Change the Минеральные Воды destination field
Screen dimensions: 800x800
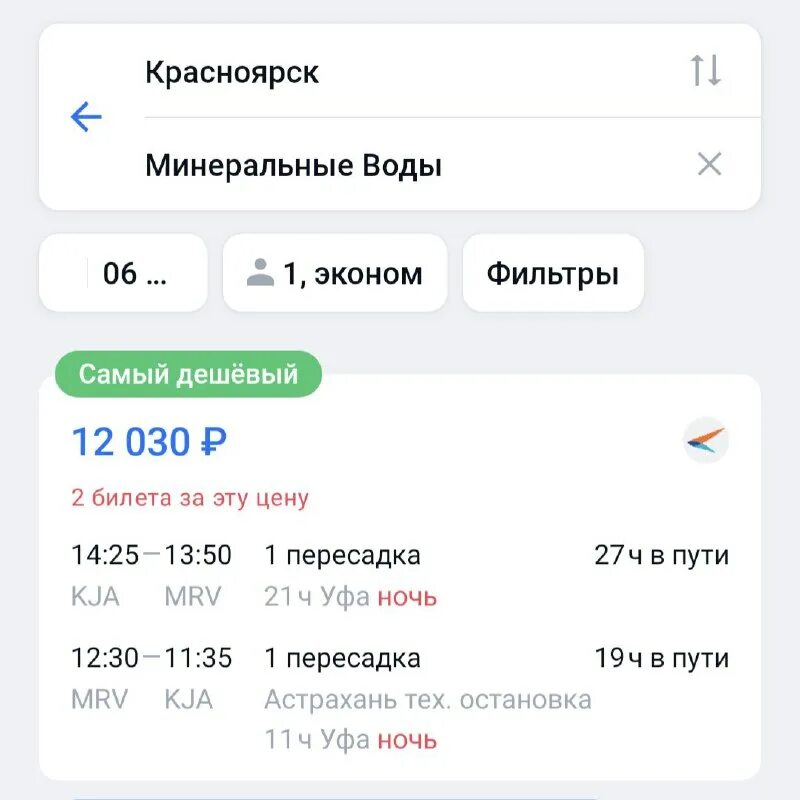pyautogui.click(x=293, y=165)
